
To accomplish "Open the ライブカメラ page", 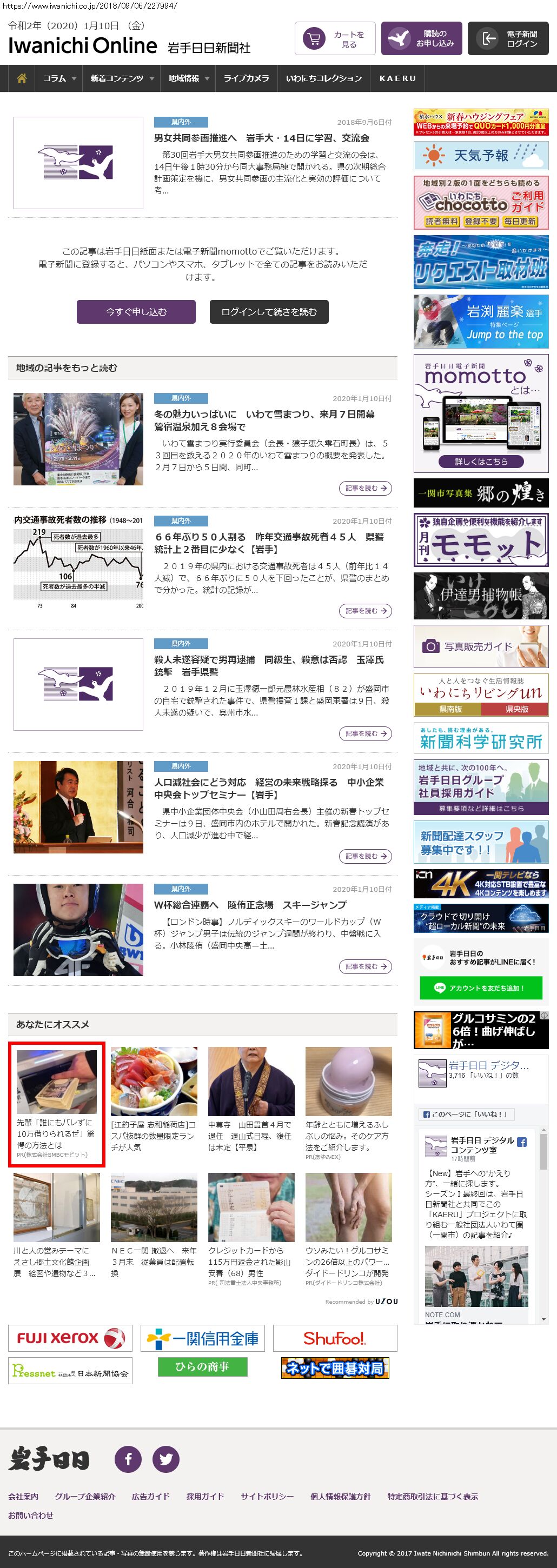I will click(246, 78).
